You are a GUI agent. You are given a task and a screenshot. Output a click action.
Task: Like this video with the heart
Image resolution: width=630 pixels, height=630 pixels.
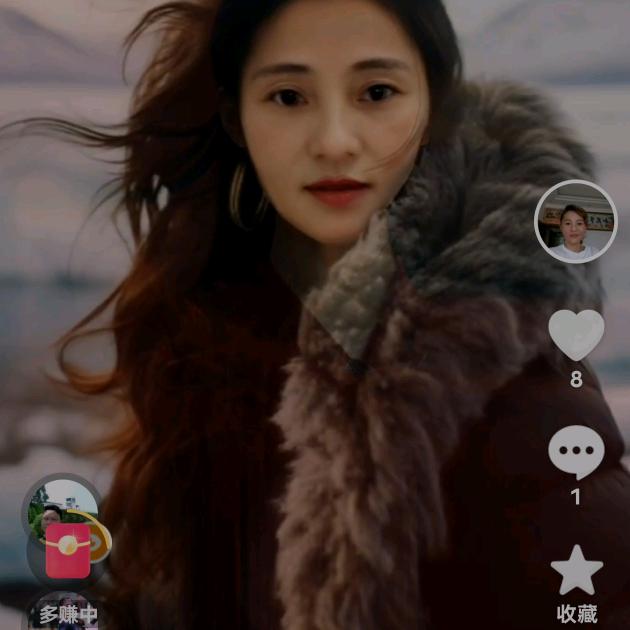coord(576,335)
